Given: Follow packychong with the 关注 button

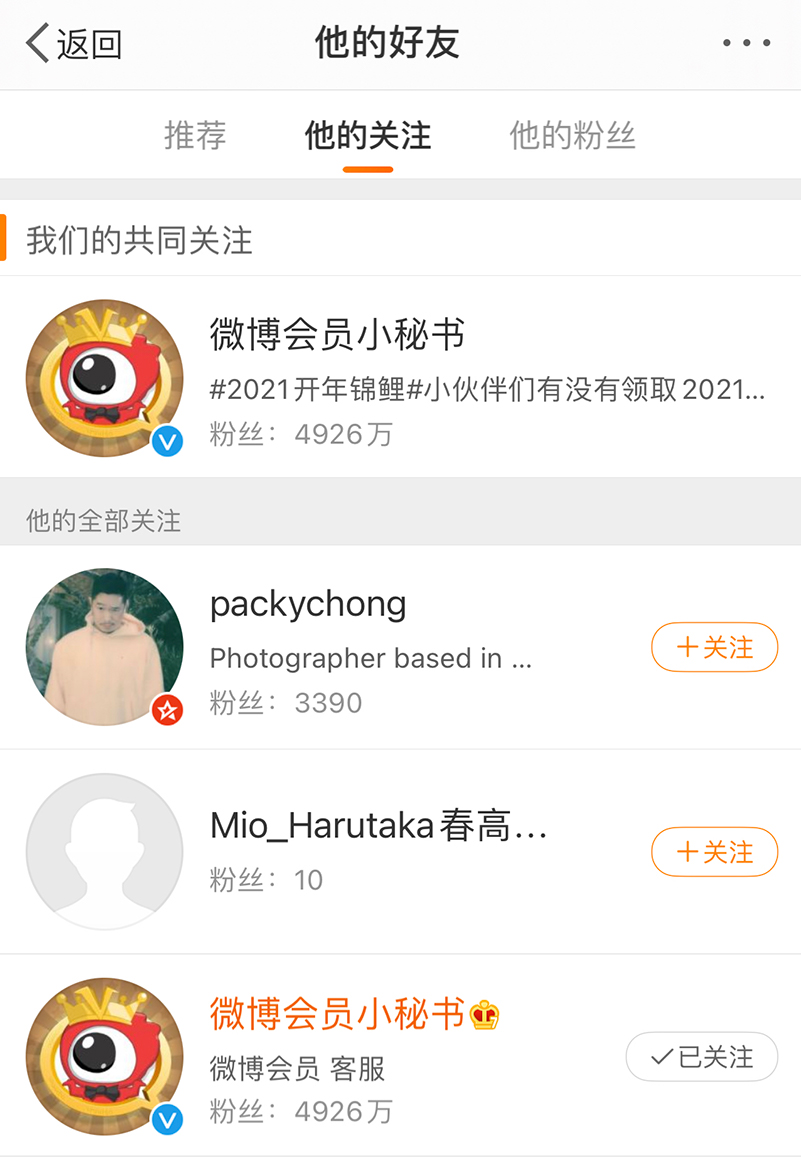Looking at the screenshot, I should (714, 648).
